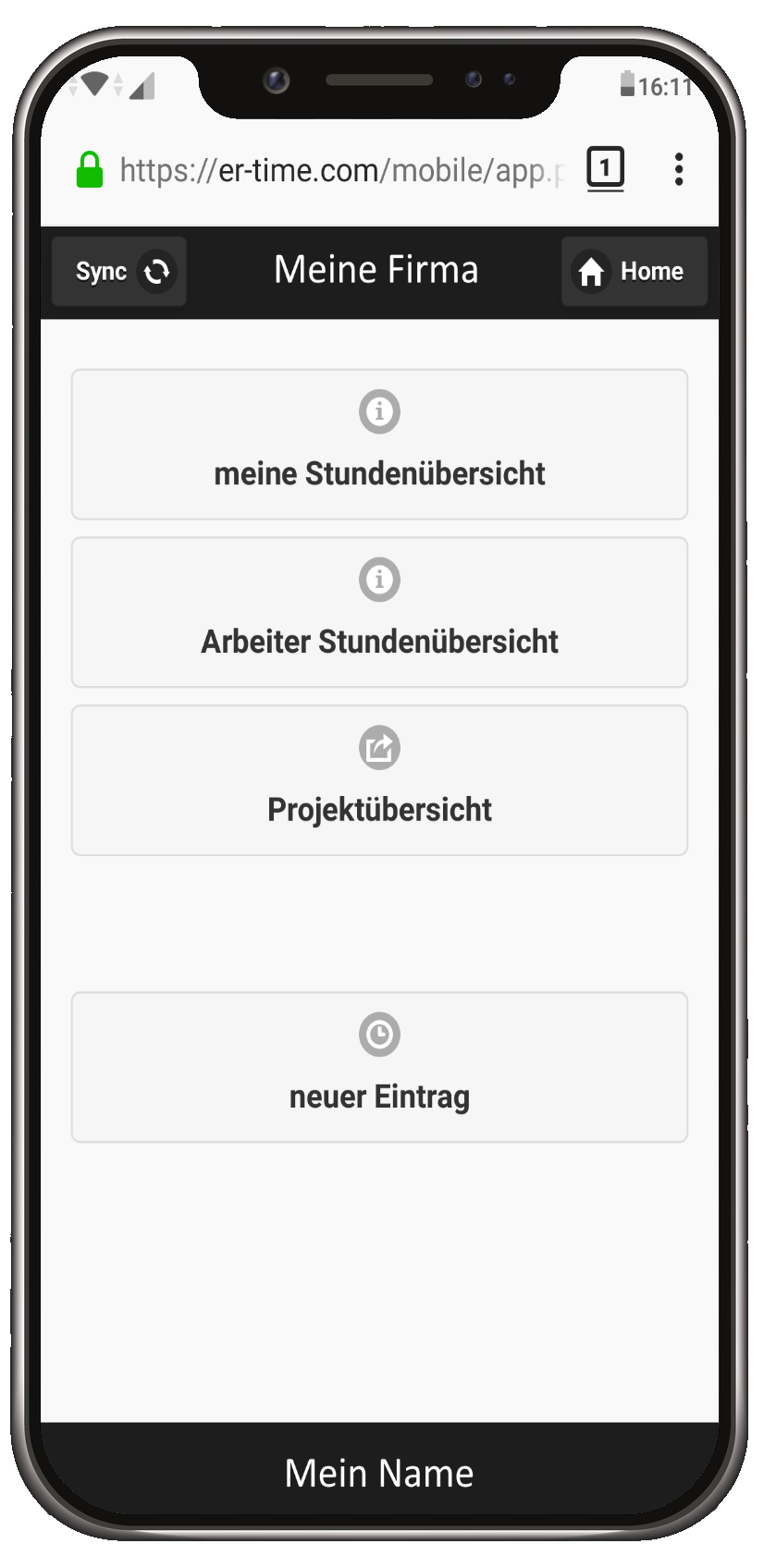Tap the Meine Firma title bar
764x1568 pixels.
376,269
